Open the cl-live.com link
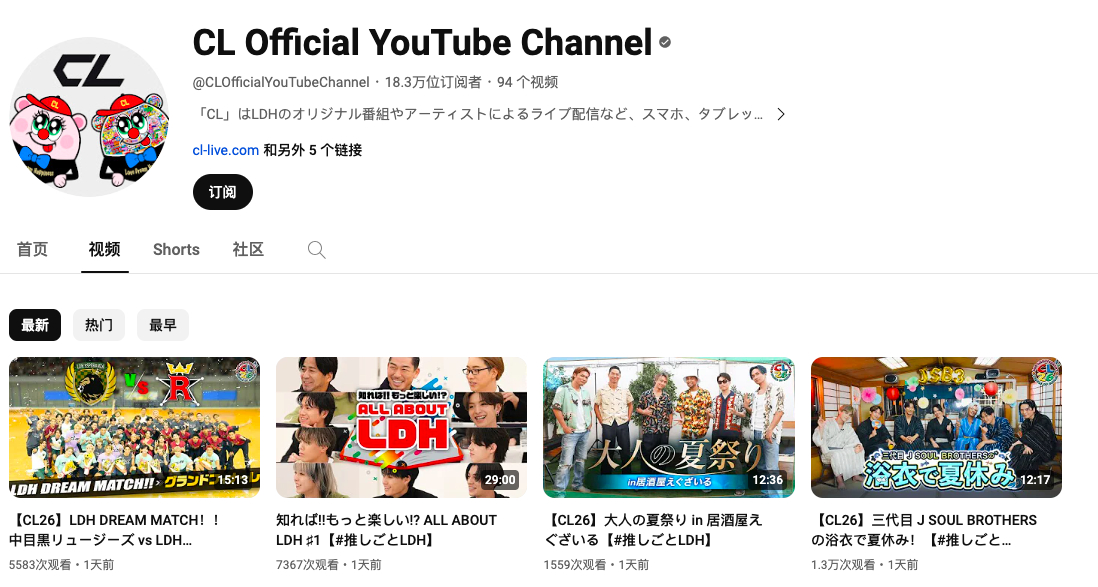1098x587 pixels. pyautogui.click(x=226, y=150)
